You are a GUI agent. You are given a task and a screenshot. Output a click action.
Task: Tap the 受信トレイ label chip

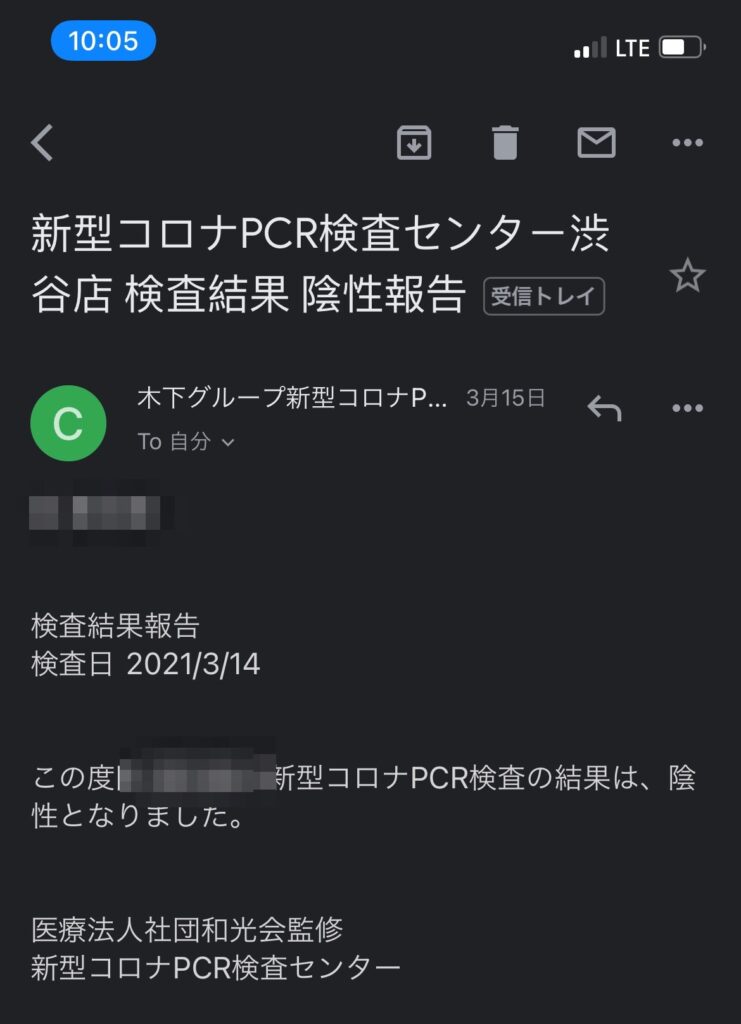tap(544, 296)
